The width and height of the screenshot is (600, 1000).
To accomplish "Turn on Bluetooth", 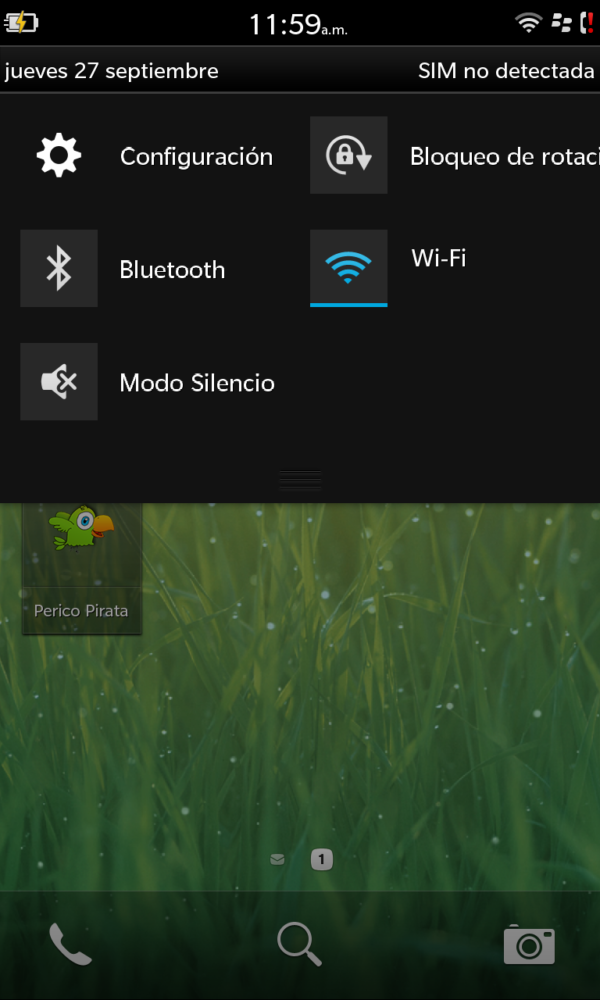I will tap(59, 268).
